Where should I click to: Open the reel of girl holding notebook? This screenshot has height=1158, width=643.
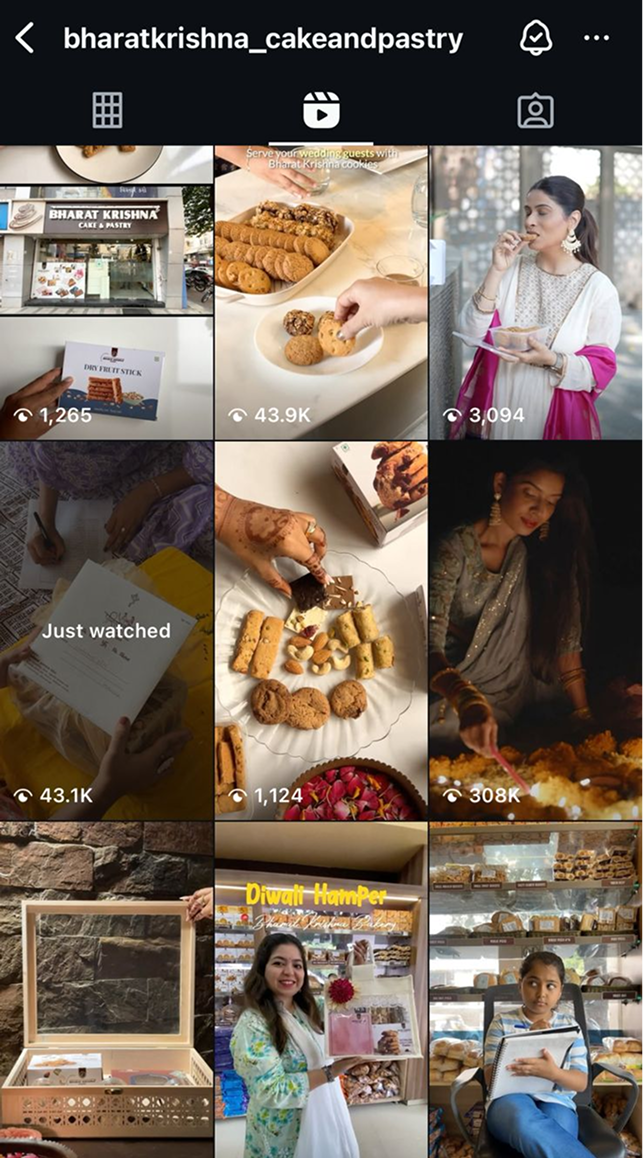click(536, 990)
